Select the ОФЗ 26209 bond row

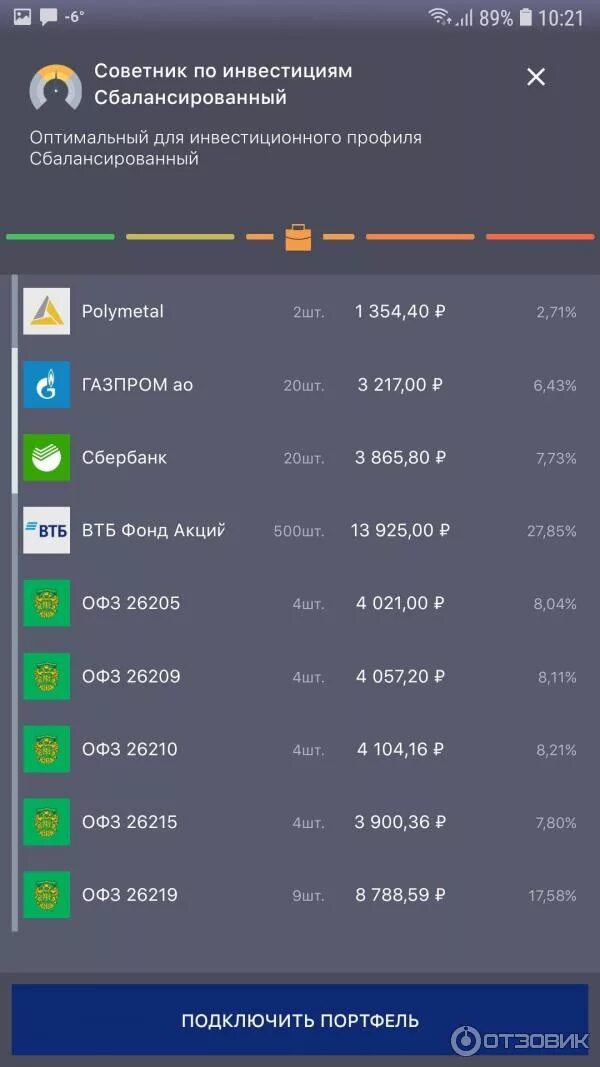click(300, 677)
